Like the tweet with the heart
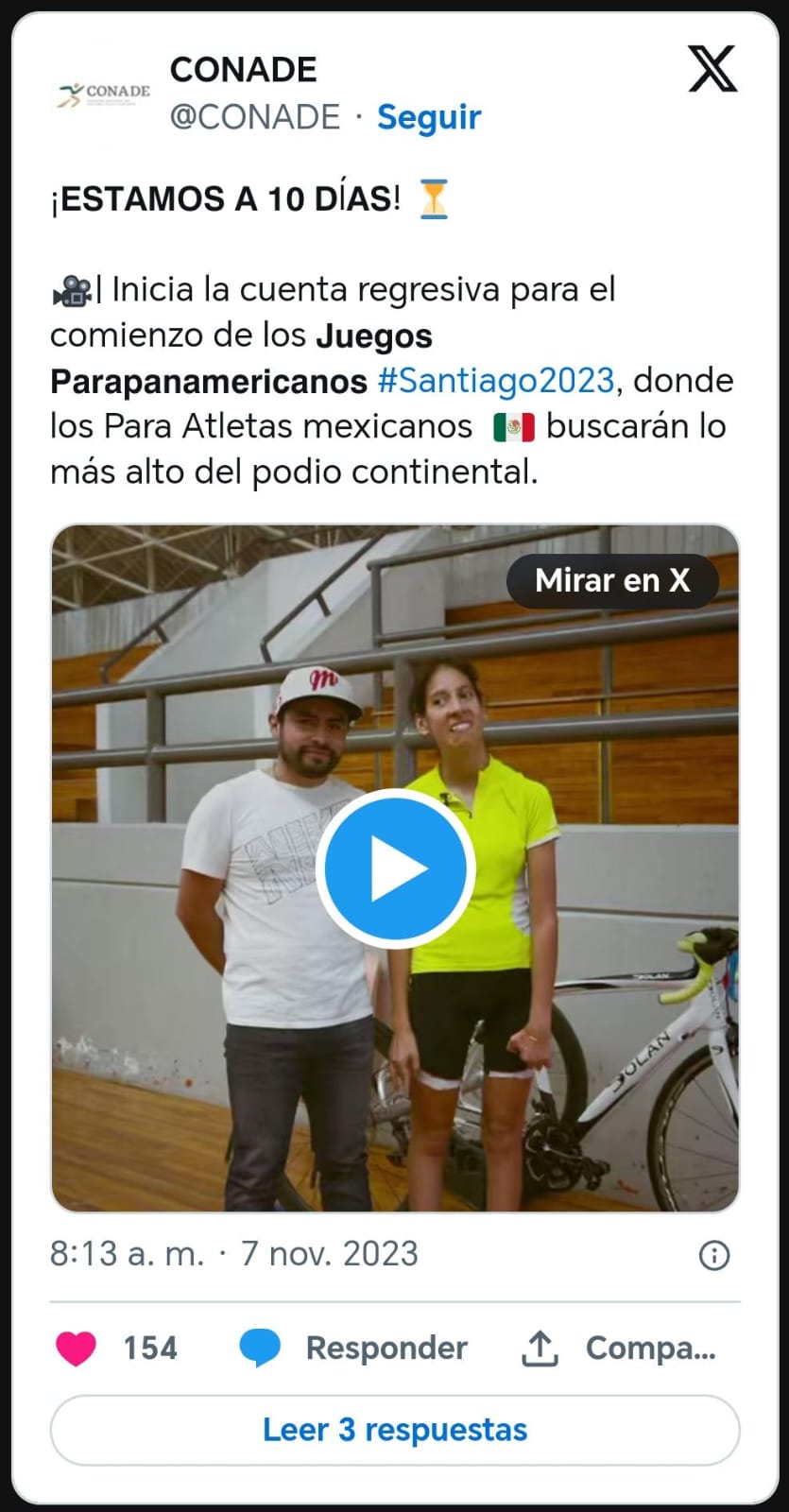Image resolution: width=789 pixels, height=1512 pixels. click(76, 1349)
